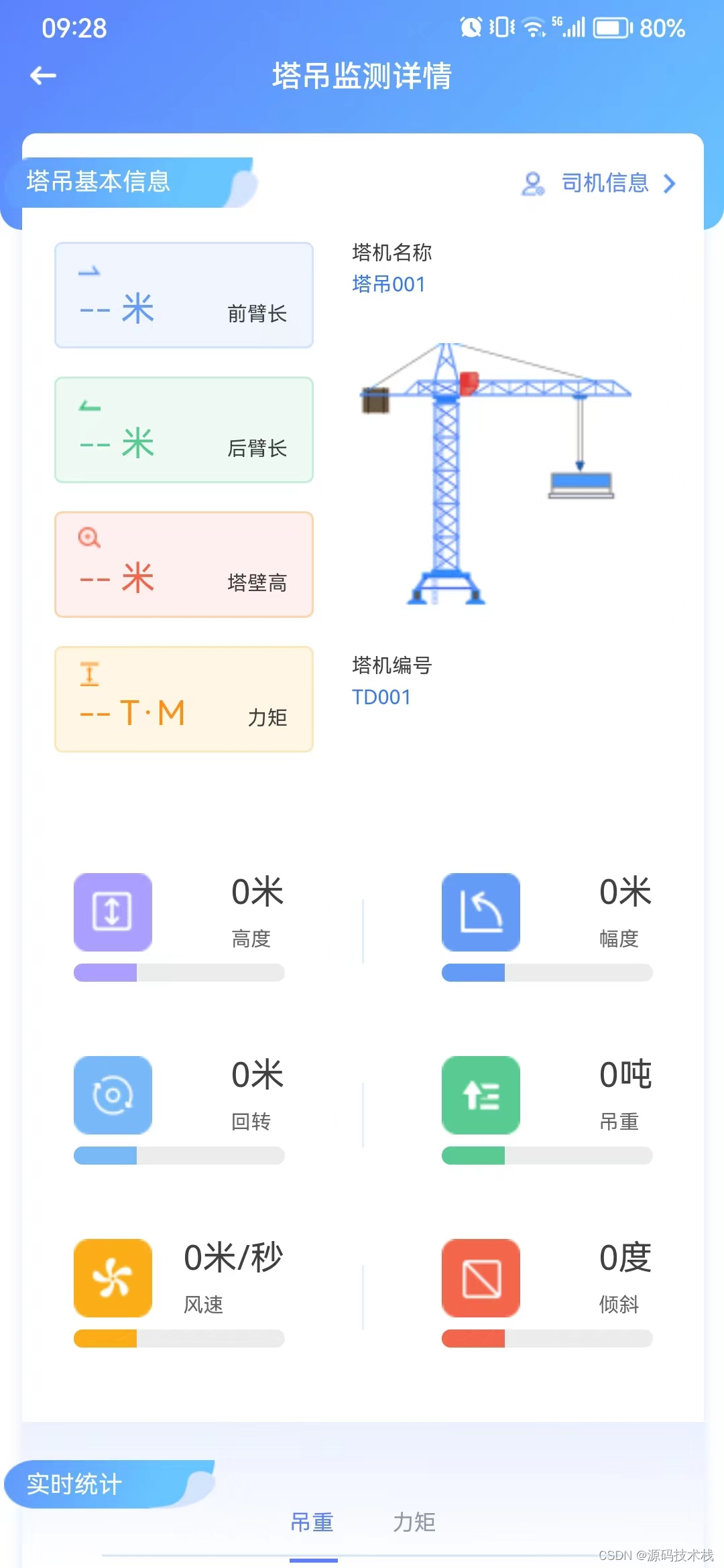
Task: Go back using the top arrow
Action: [x=44, y=76]
